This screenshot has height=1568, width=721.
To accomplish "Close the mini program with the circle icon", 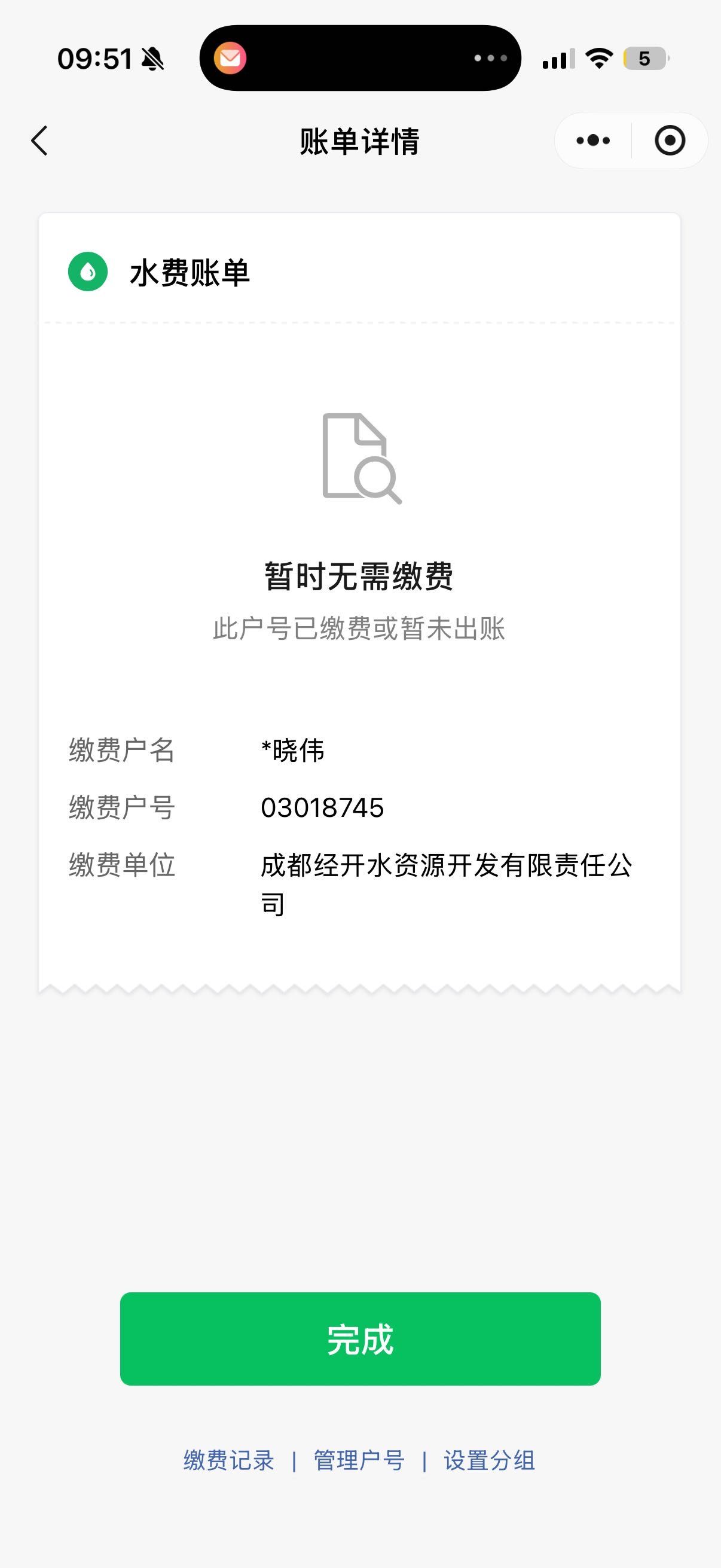I will click(x=670, y=141).
